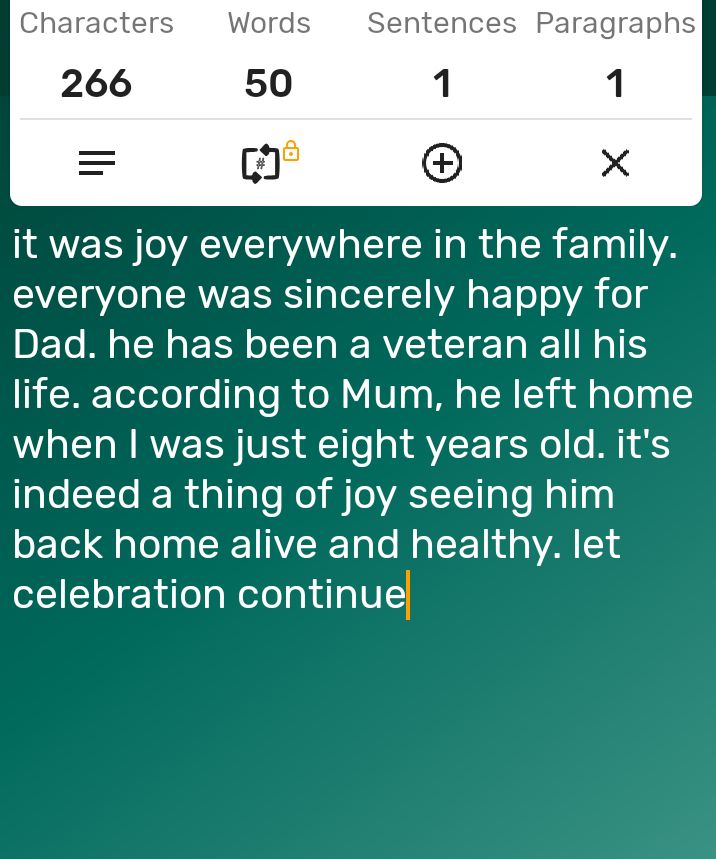This screenshot has height=859, width=716.
Task: Open the text lines menu icon
Action: pos(97,163)
